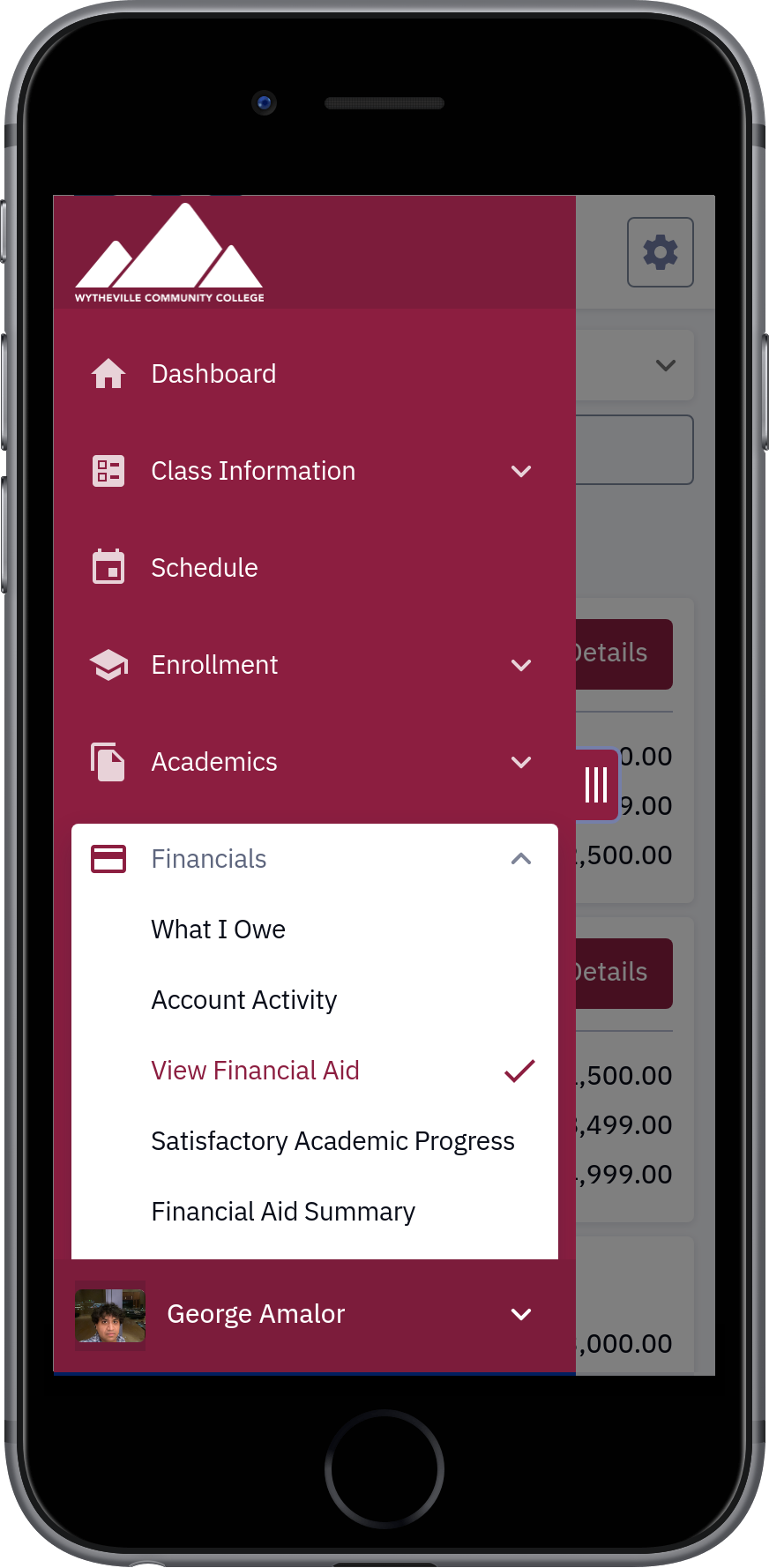Collapse the Financials section
The height and width of the screenshot is (1568, 769).
pyautogui.click(x=314, y=859)
